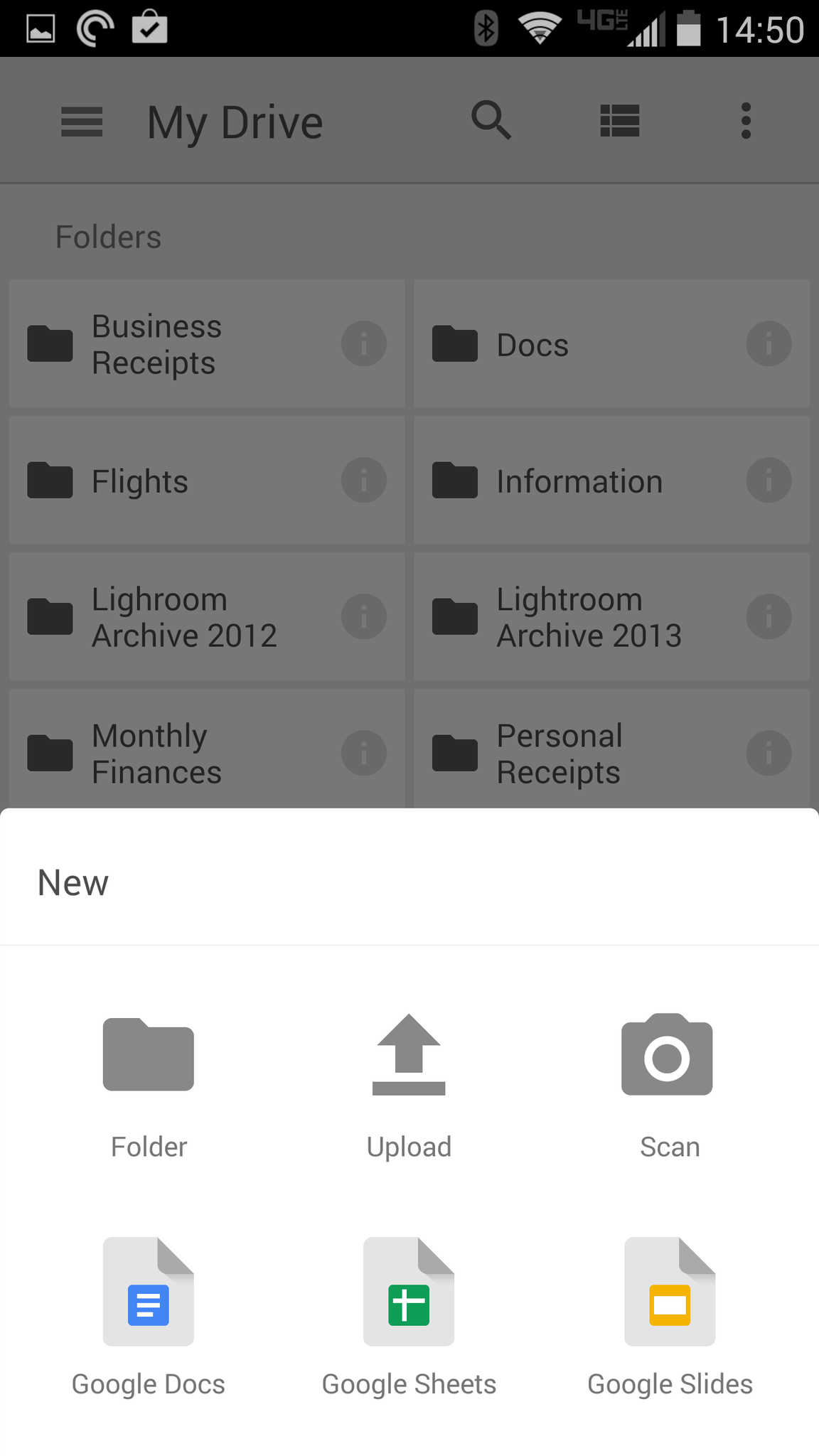Screen dimensions: 819x1456
Task: Show info for Monthly Finances folder
Action: click(364, 753)
